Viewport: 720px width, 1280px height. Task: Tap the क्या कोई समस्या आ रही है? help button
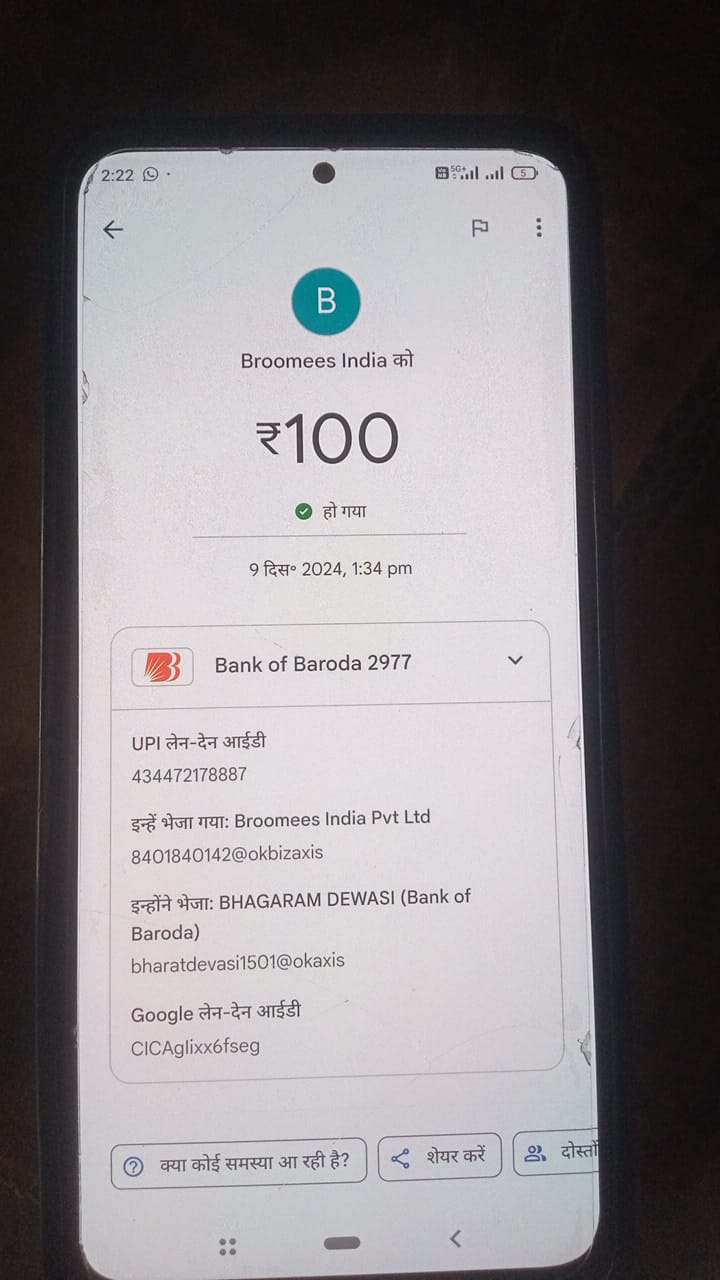click(x=238, y=1163)
